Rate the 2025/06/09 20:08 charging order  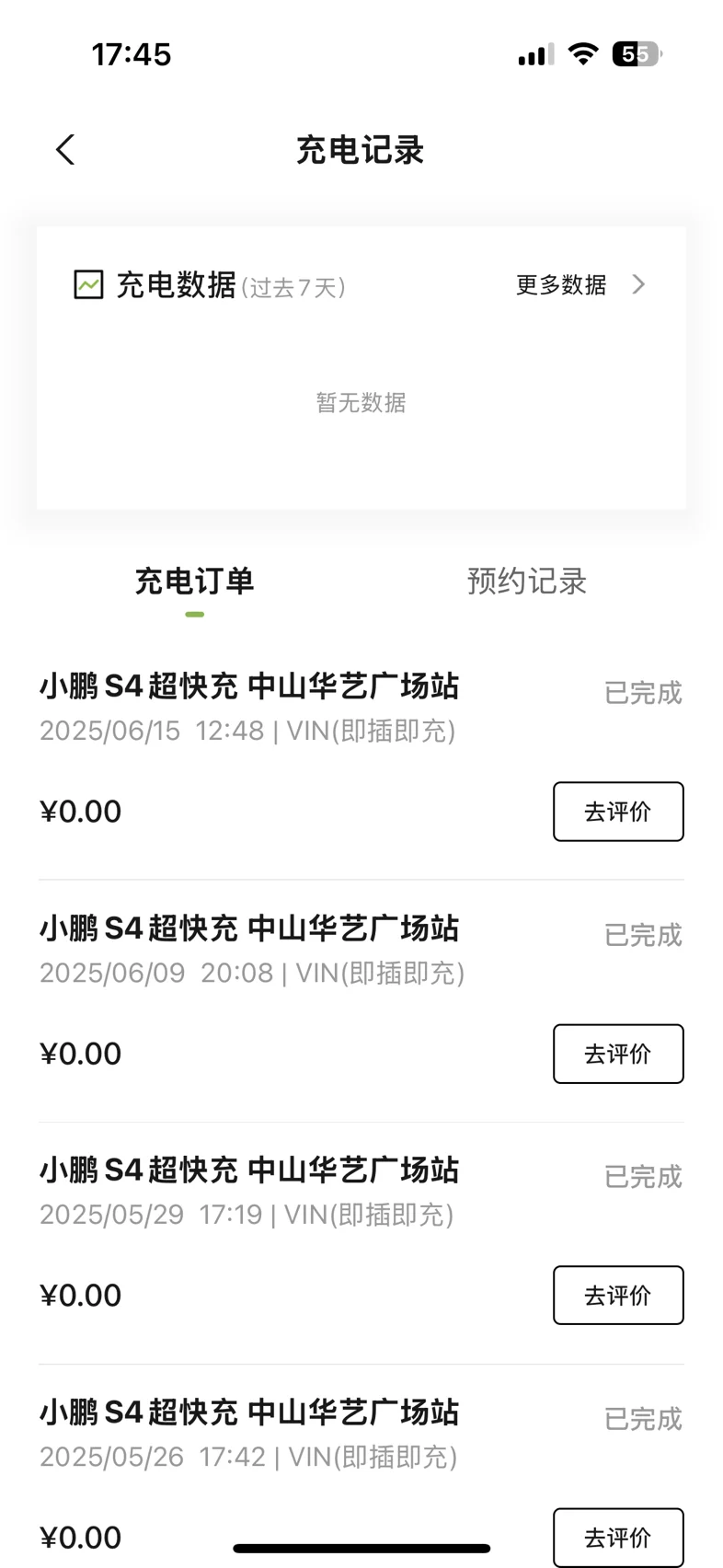[x=618, y=1054]
